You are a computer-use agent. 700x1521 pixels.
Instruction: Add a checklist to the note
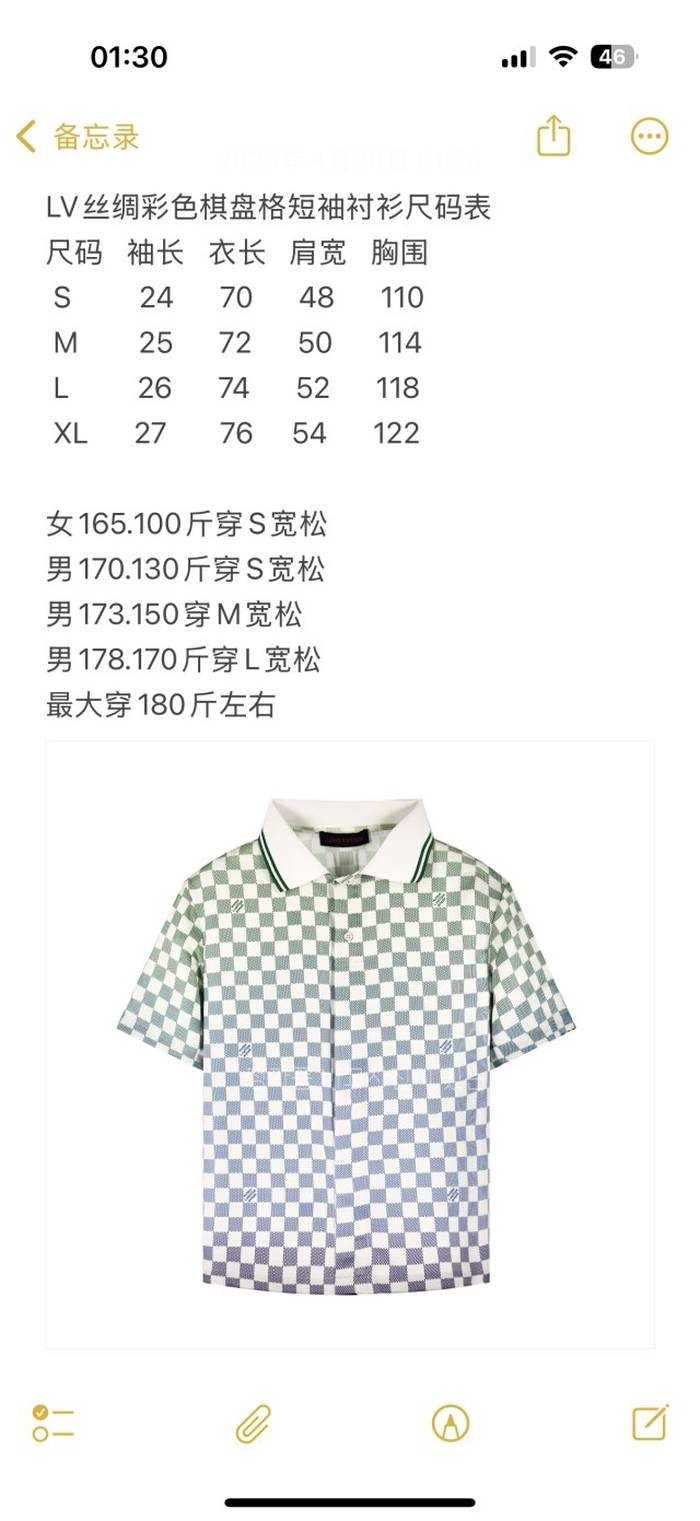tap(53, 1422)
